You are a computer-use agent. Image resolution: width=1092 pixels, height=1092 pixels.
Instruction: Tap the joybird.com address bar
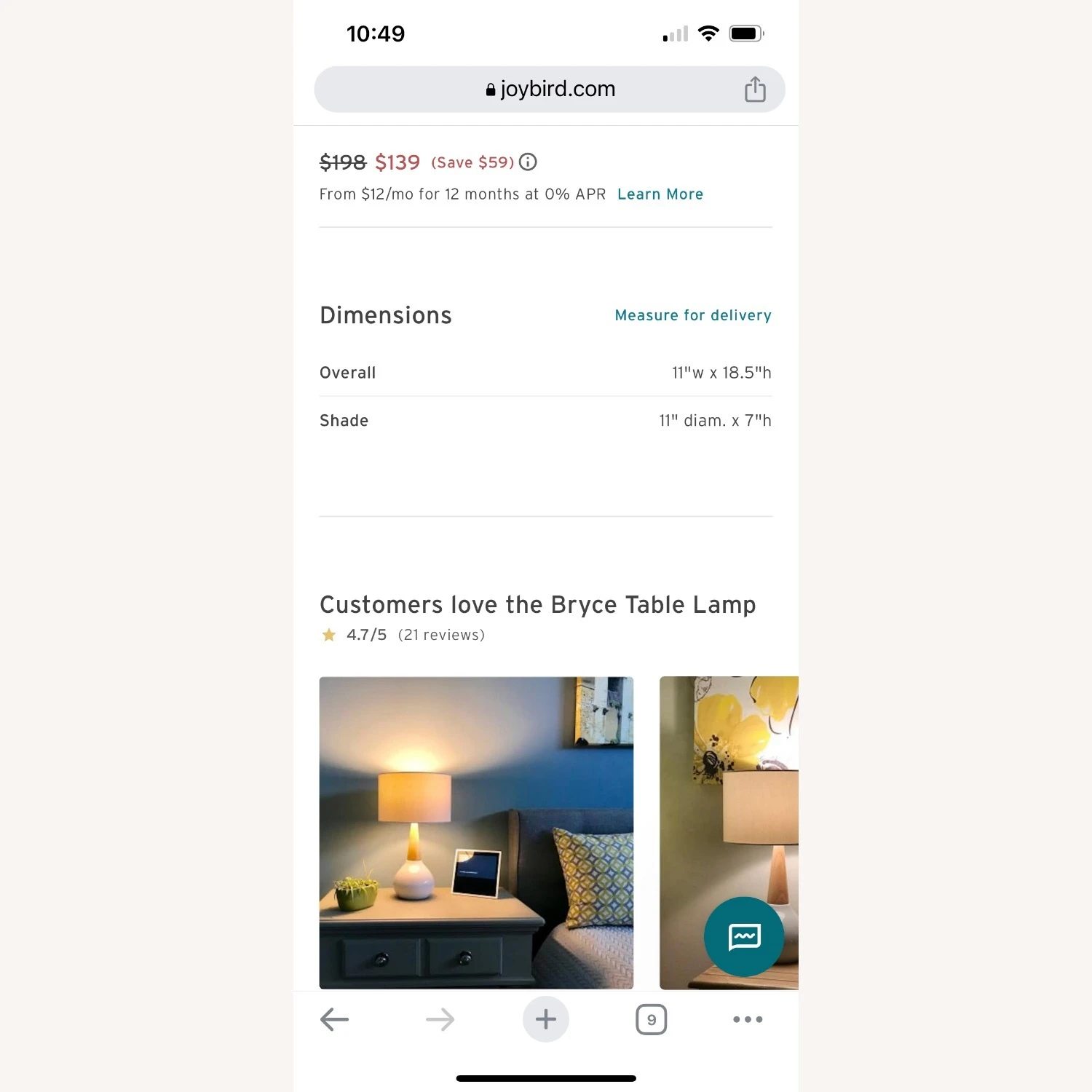550,90
